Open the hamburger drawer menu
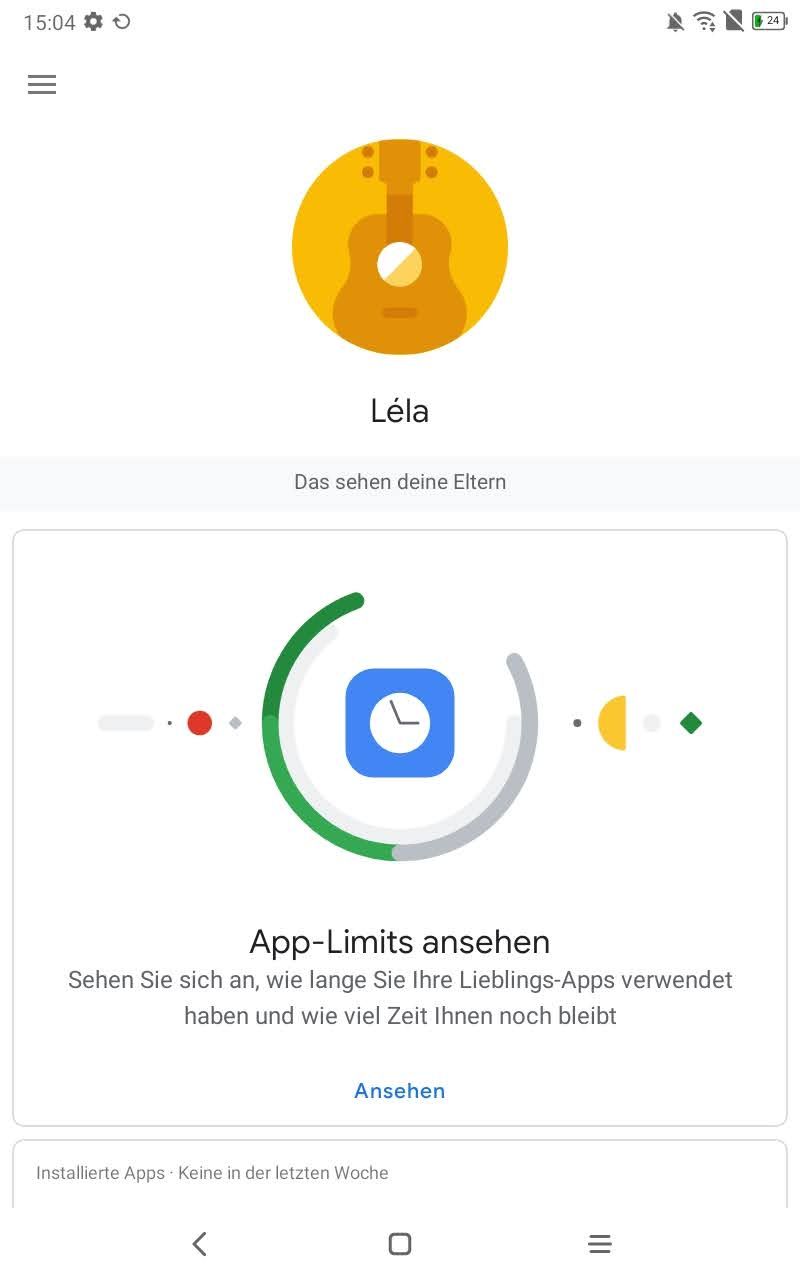 (x=42, y=85)
